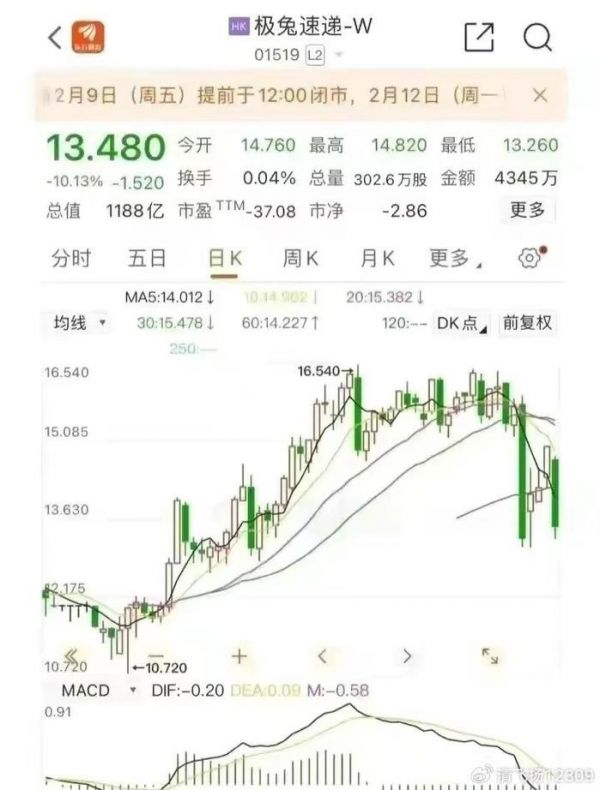
Task: Expand the 更多 chart period options
Action: tap(454, 259)
